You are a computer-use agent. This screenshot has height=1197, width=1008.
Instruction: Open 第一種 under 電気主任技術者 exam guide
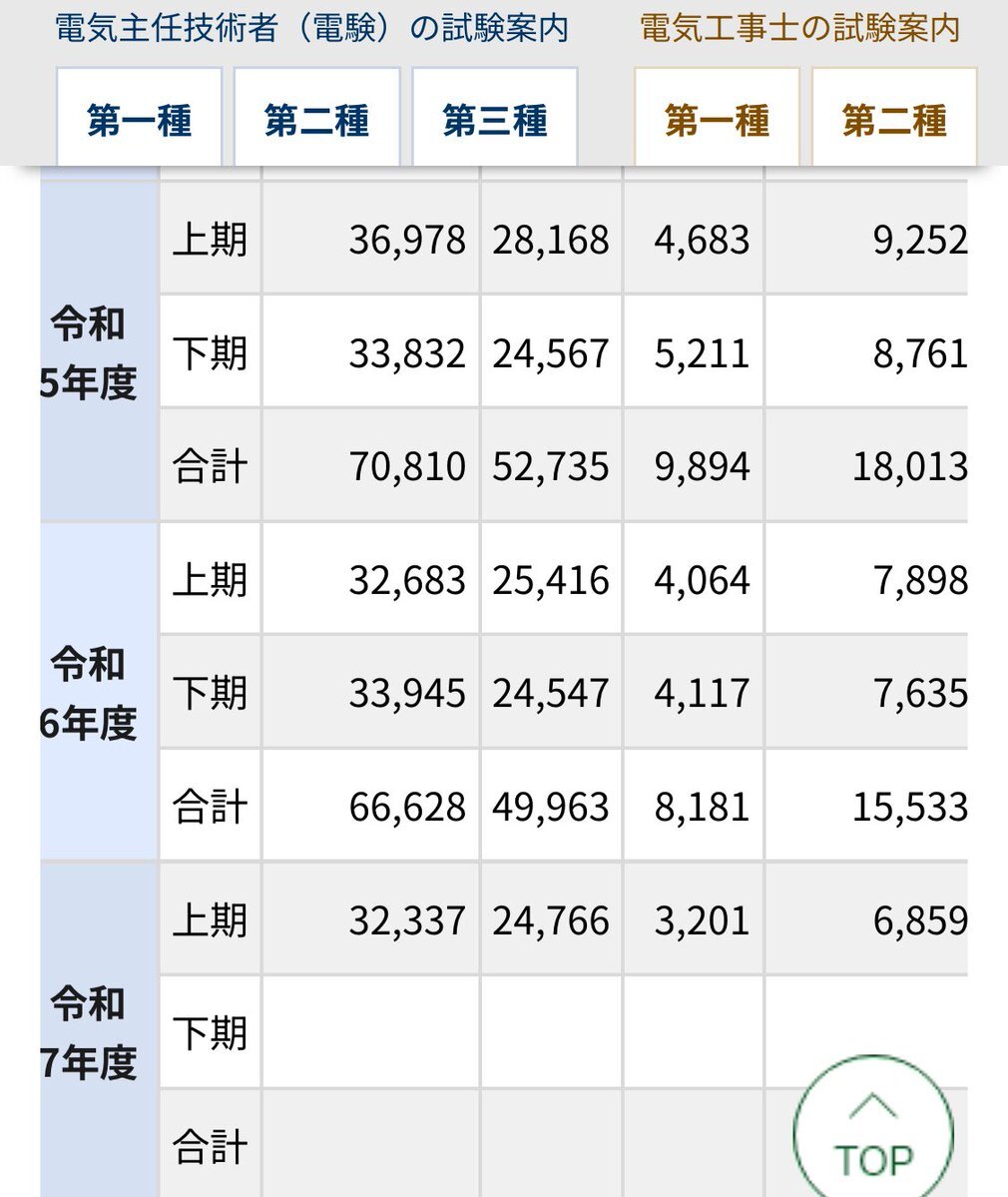(139, 117)
